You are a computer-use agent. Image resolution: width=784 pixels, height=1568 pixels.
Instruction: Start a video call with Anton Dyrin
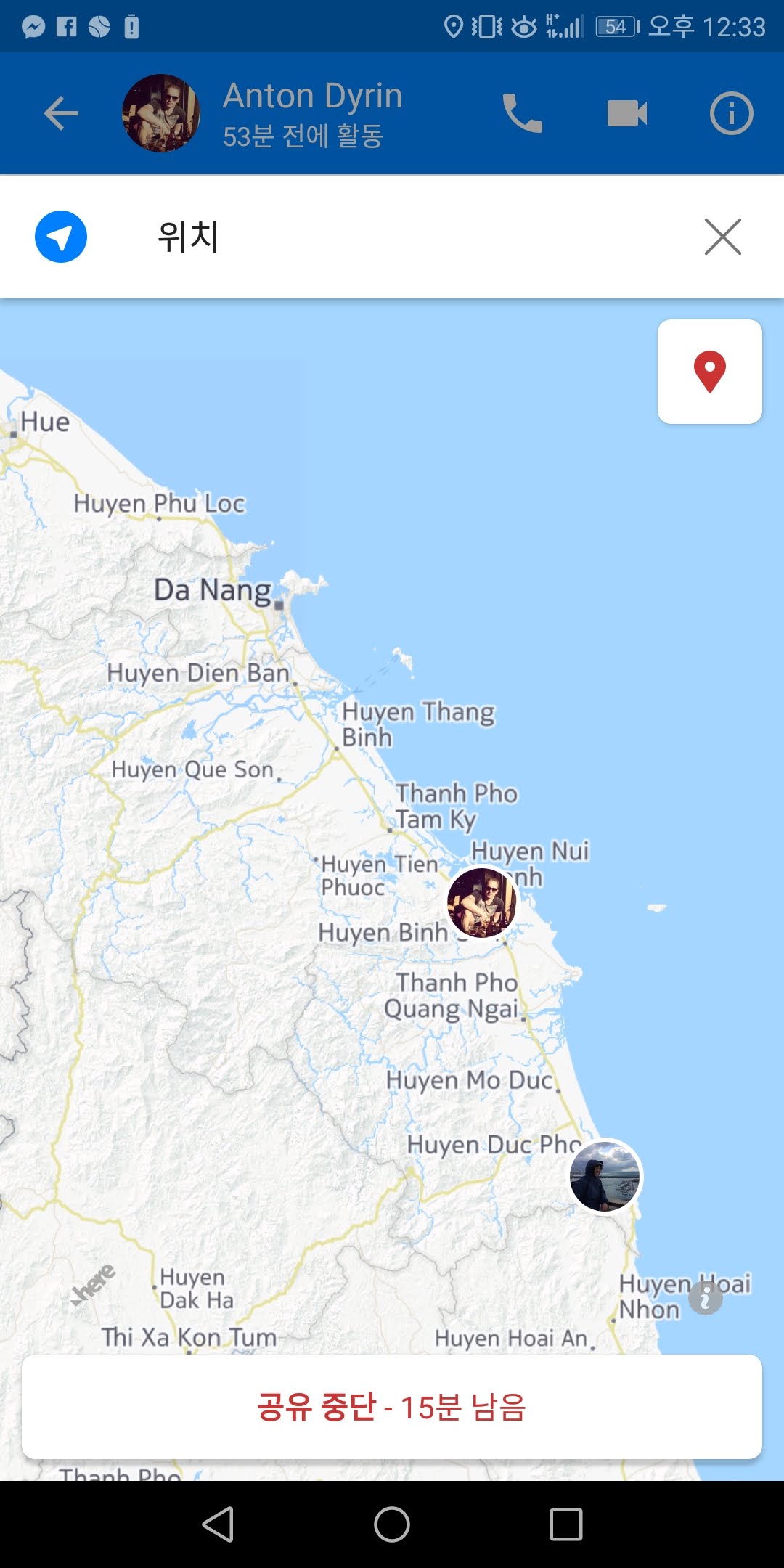626,113
